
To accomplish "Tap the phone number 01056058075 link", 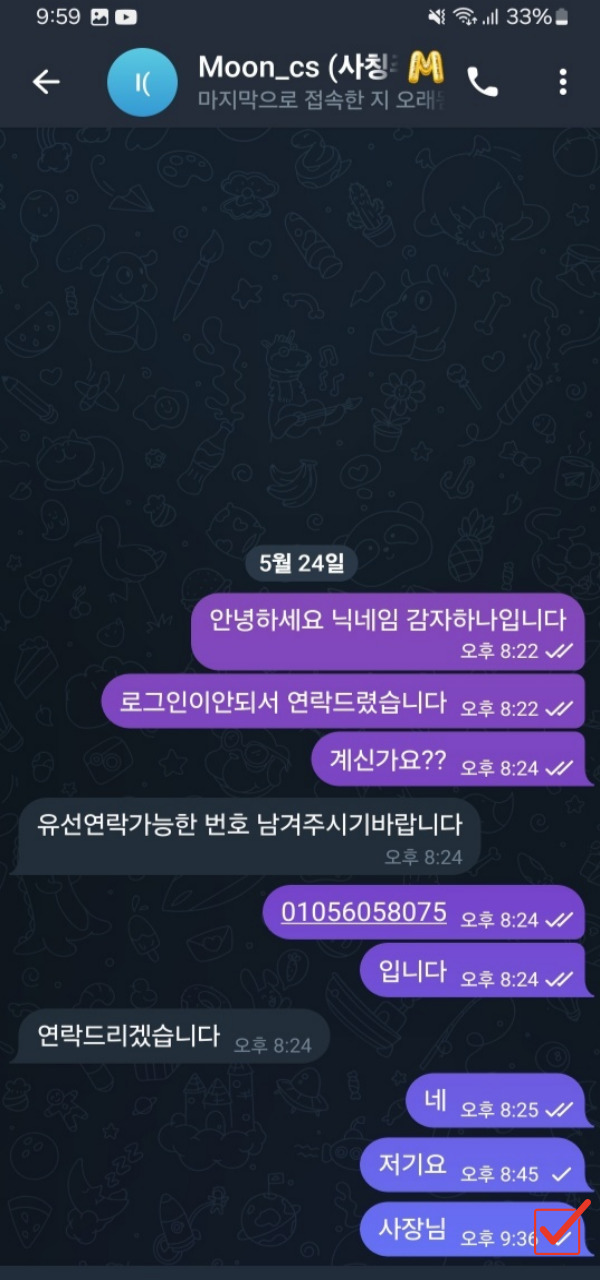I will point(364,912).
